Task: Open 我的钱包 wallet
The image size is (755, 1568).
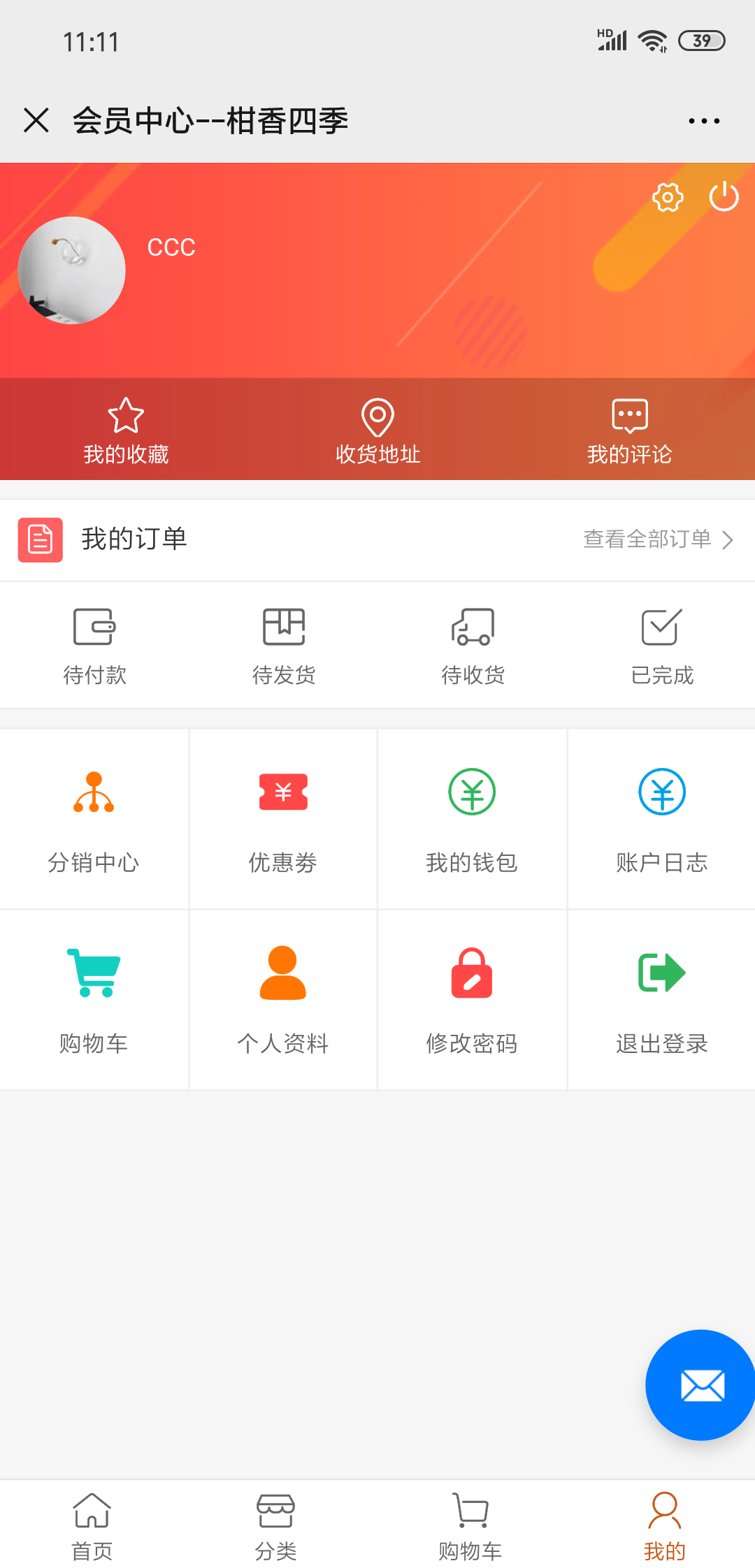Action: click(x=472, y=819)
